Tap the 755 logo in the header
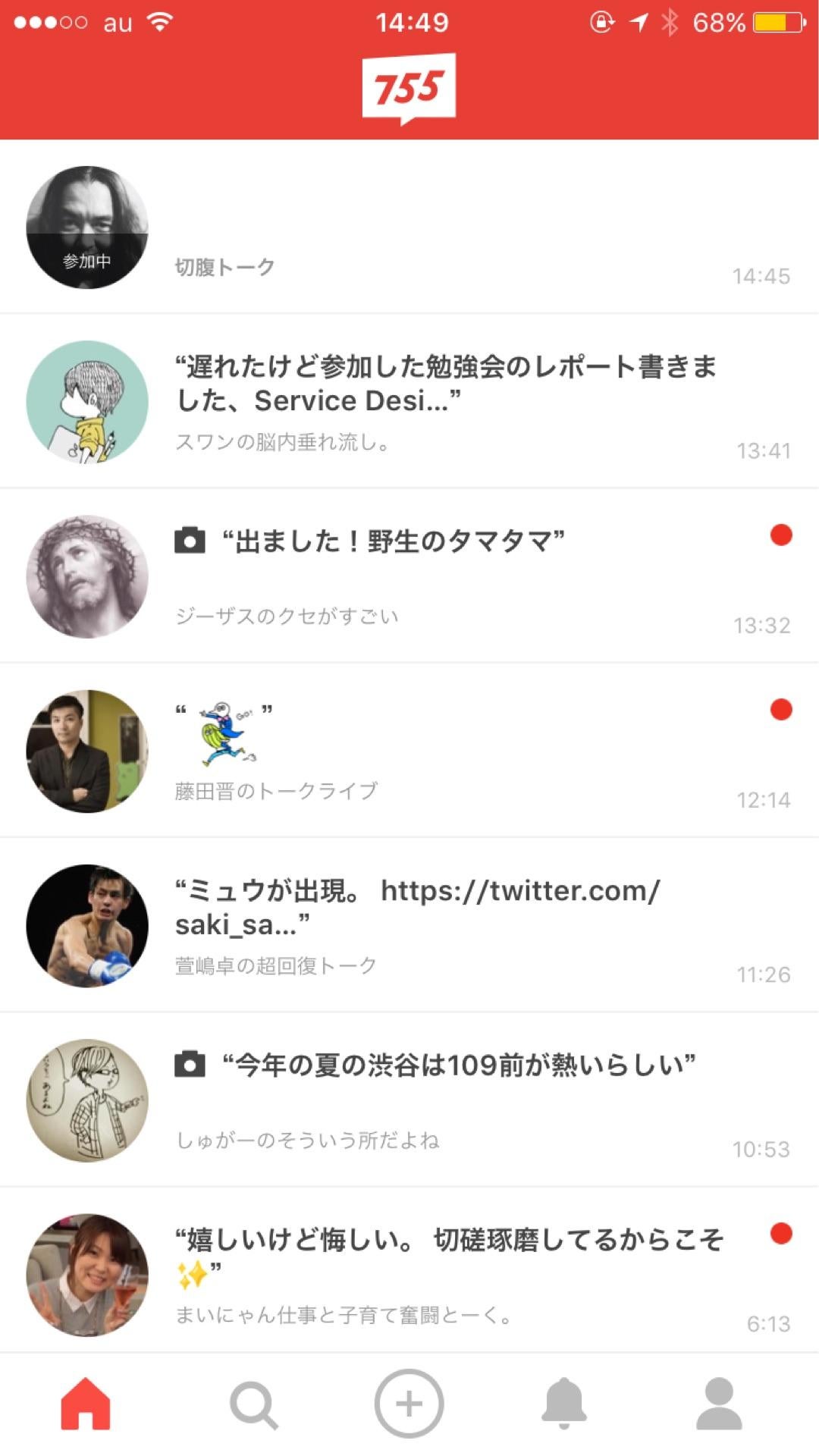Screen dimensions: 819x1456 pos(409,86)
